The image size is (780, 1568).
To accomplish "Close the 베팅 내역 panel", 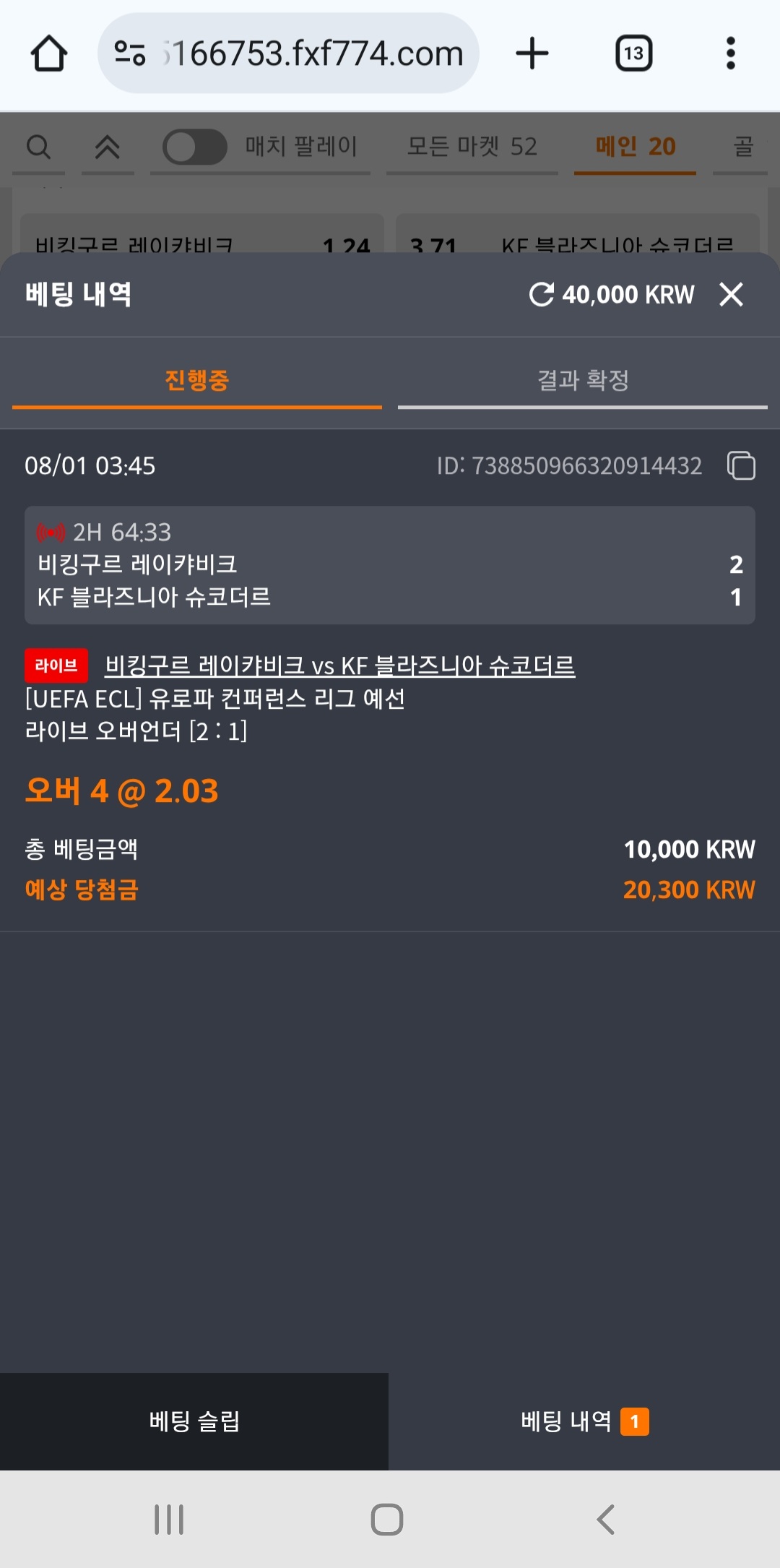I will (731, 295).
